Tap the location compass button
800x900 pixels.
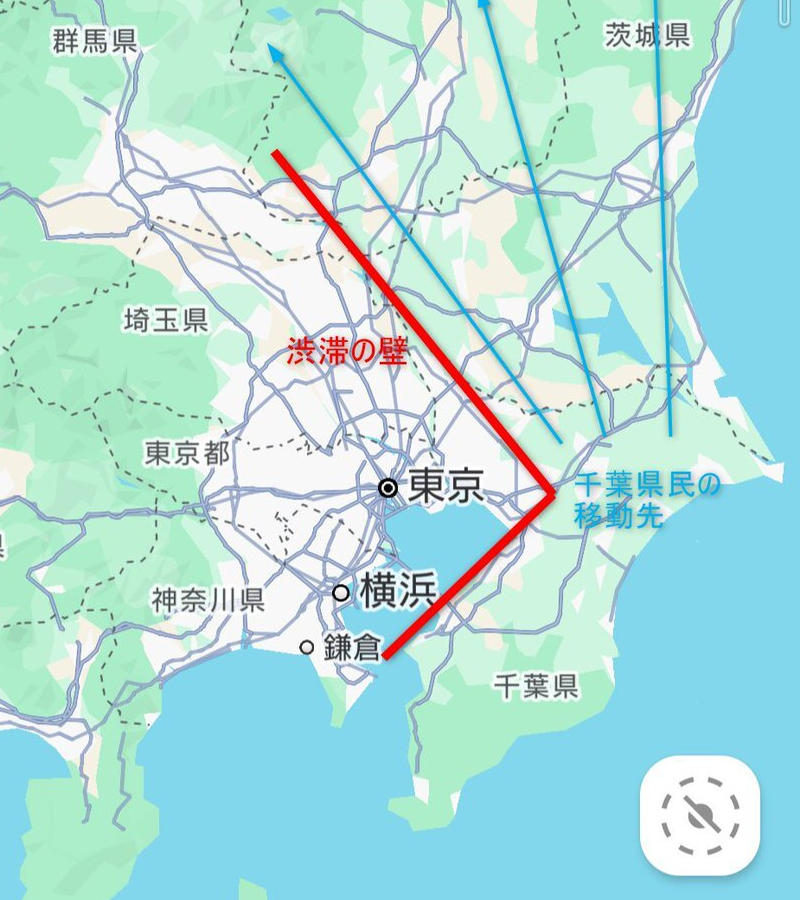tap(700, 815)
